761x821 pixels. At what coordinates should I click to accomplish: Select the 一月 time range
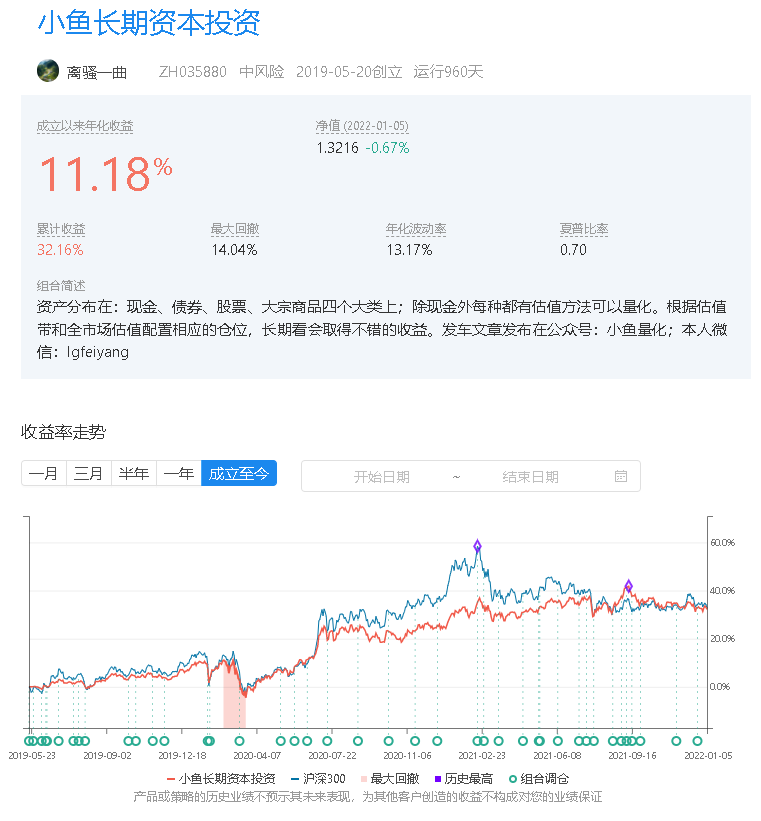[44, 473]
